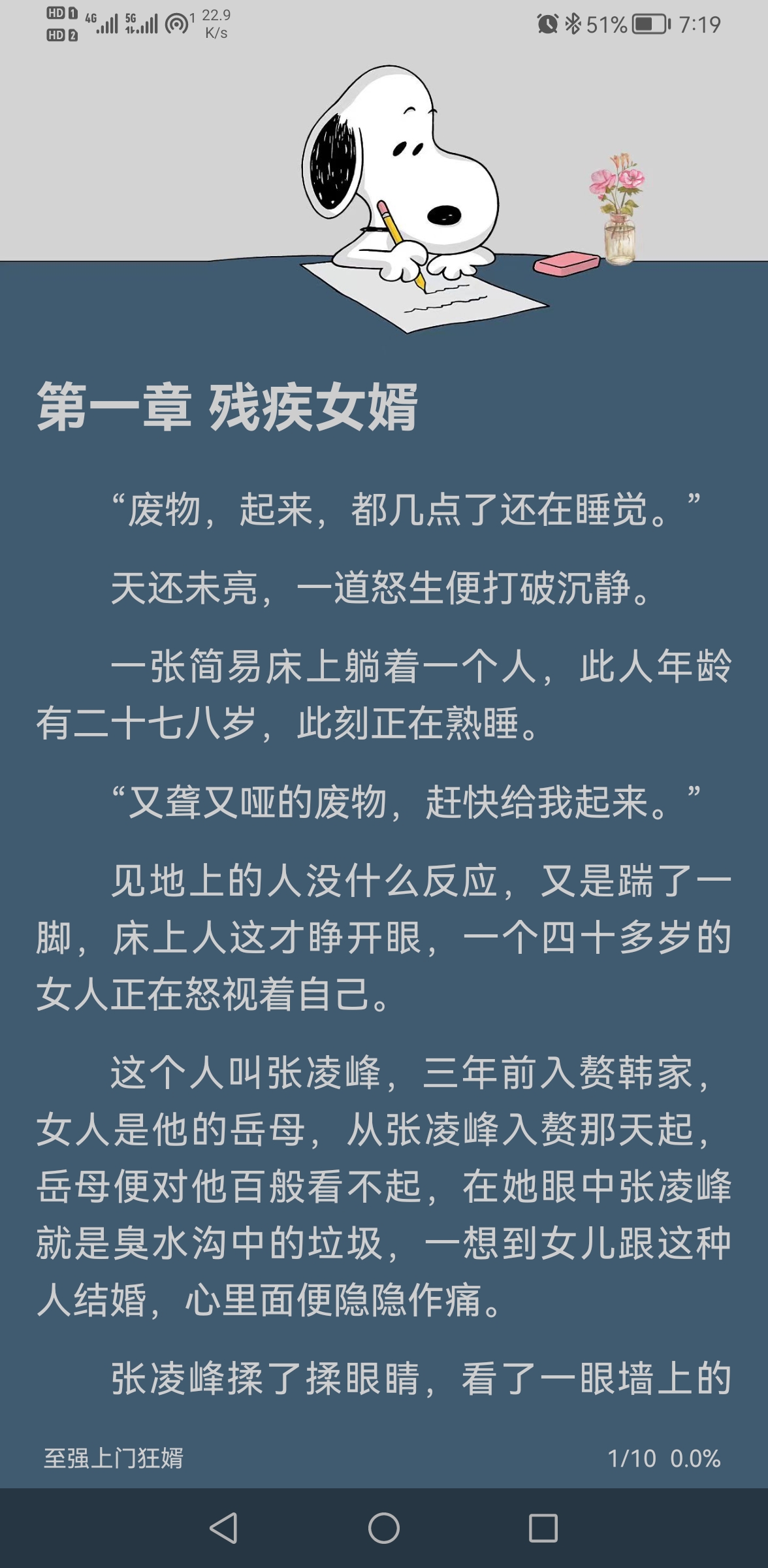The height and width of the screenshot is (1568, 768).
Task: Tap the Android back button
Action: coord(223,1528)
